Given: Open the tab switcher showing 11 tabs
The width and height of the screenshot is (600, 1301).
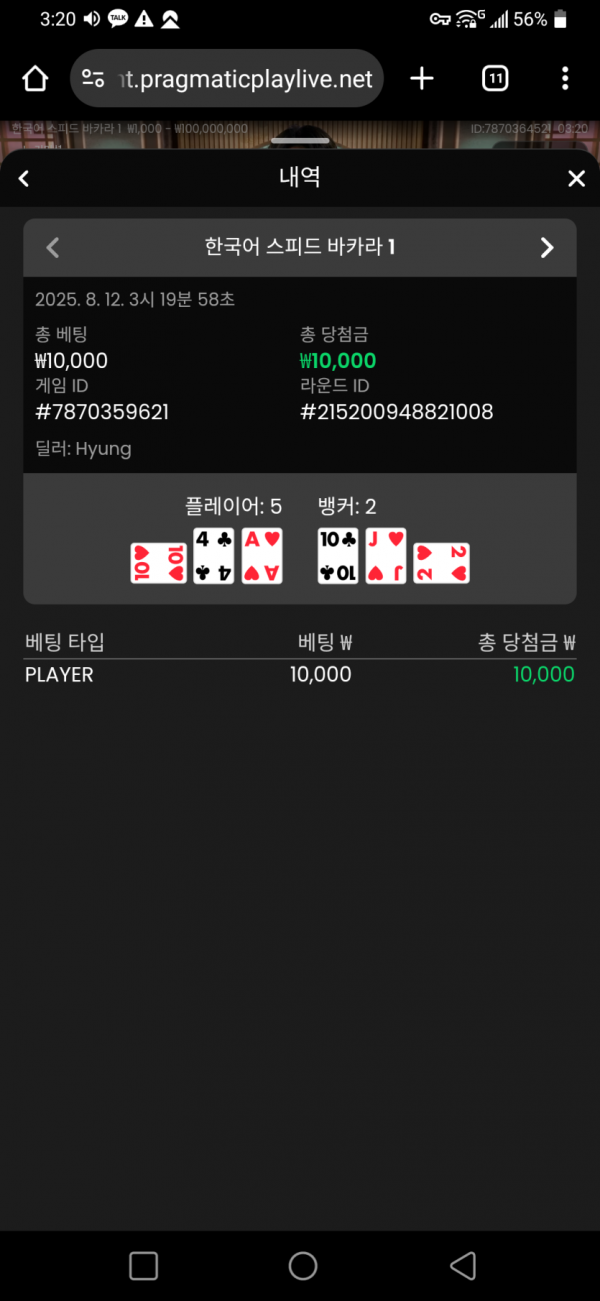Looking at the screenshot, I should (x=494, y=78).
